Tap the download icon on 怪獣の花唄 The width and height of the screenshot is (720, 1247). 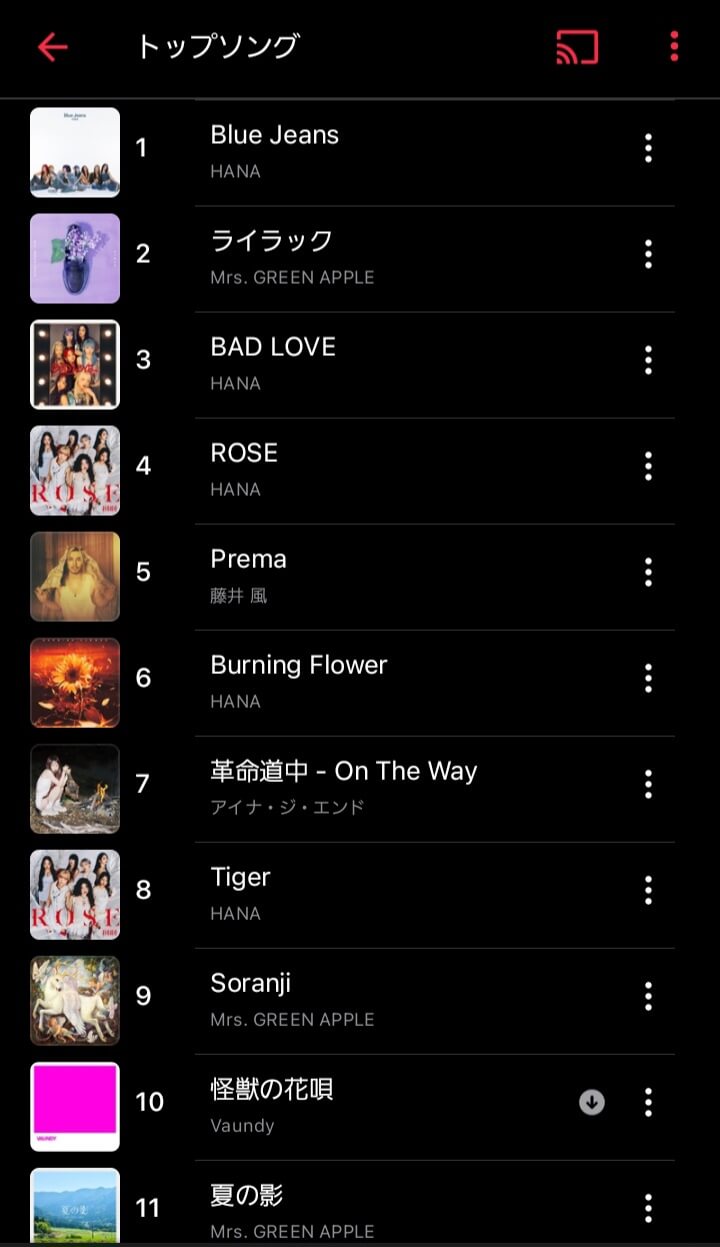(x=592, y=1102)
